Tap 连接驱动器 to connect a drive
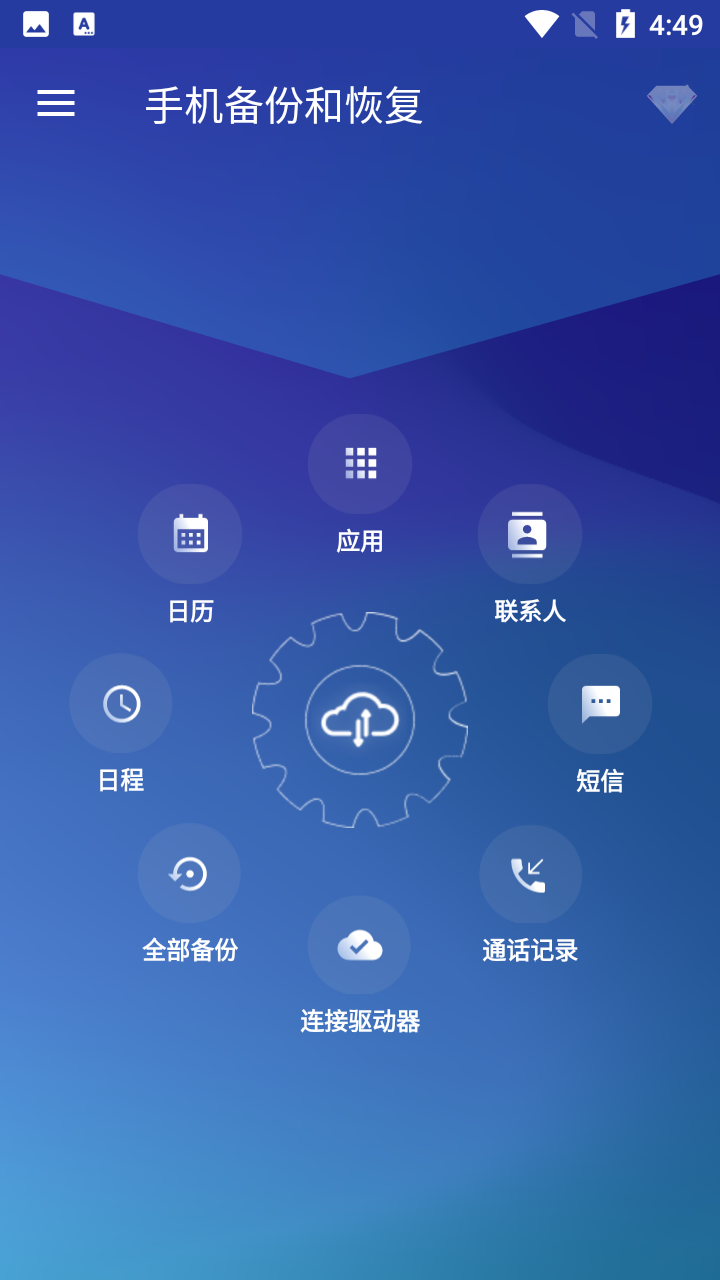Image resolution: width=720 pixels, height=1280 pixels. [x=359, y=945]
